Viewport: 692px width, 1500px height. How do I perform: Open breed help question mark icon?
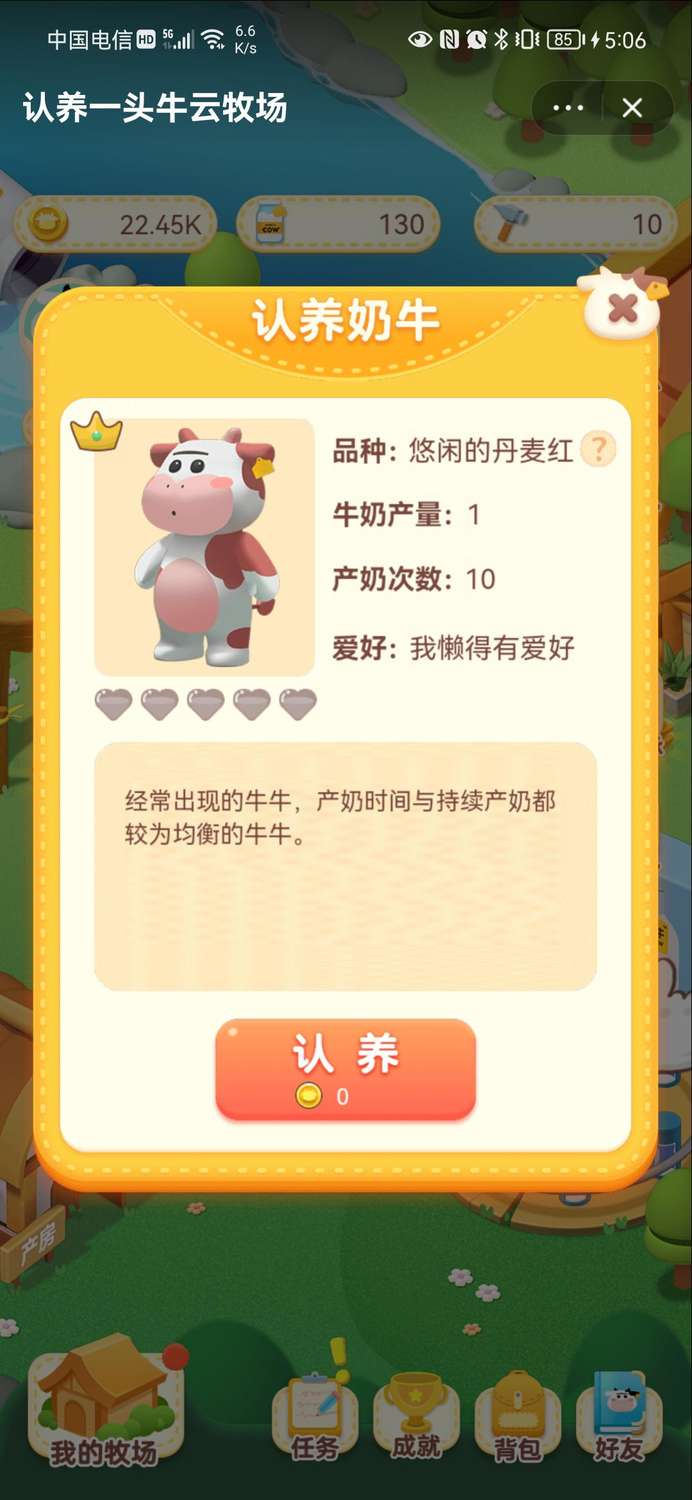click(x=598, y=449)
